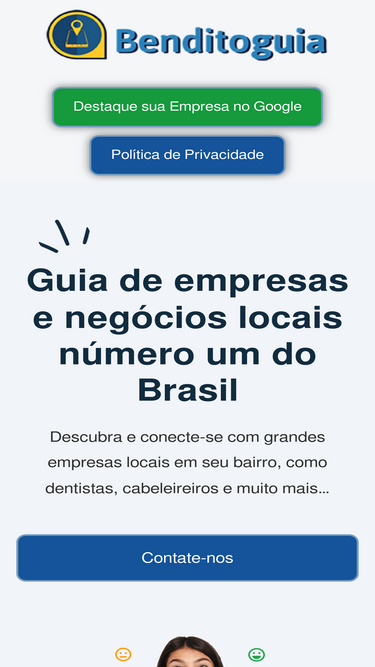
Task: Select the Contate-nos button
Action: coord(187,558)
